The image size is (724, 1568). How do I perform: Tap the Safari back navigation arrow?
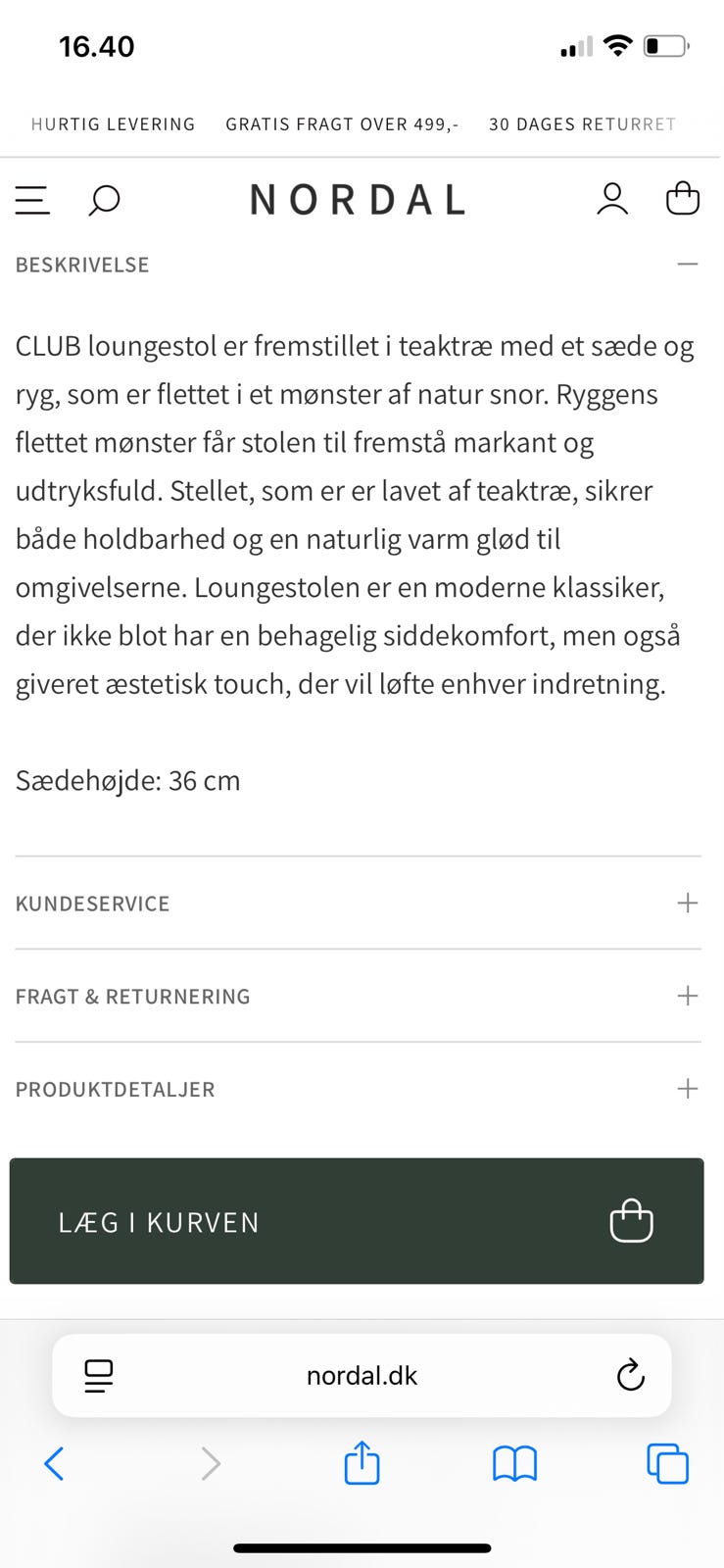tap(54, 1463)
